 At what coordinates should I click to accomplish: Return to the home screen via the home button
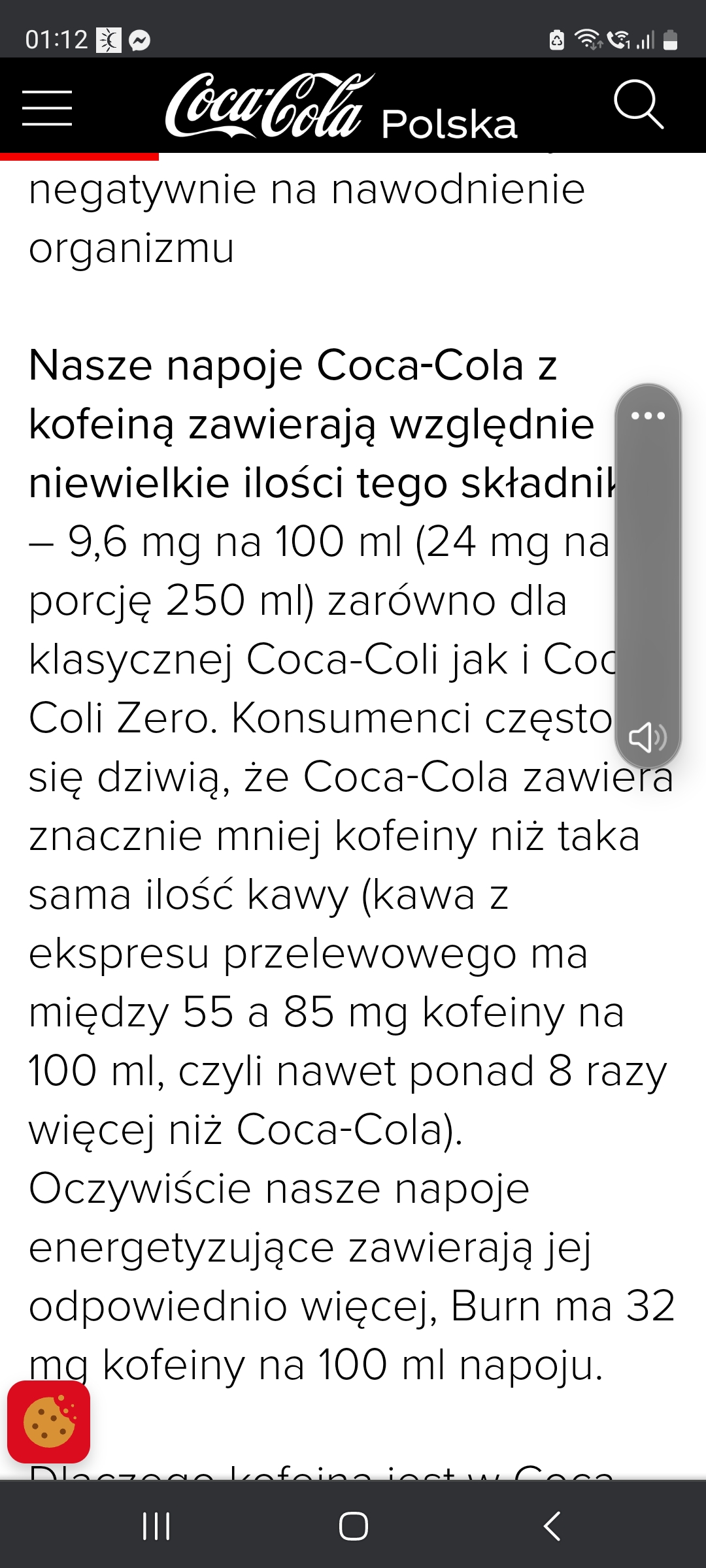(x=354, y=1526)
